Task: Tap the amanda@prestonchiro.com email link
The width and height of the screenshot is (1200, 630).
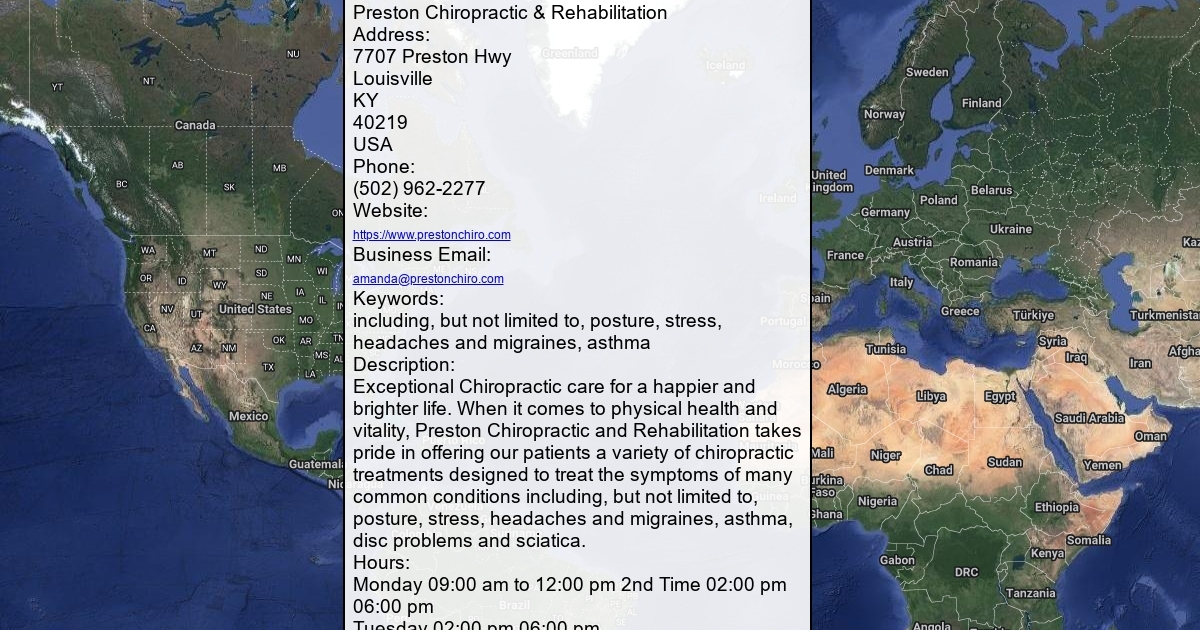Action: pyautogui.click(x=428, y=279)
